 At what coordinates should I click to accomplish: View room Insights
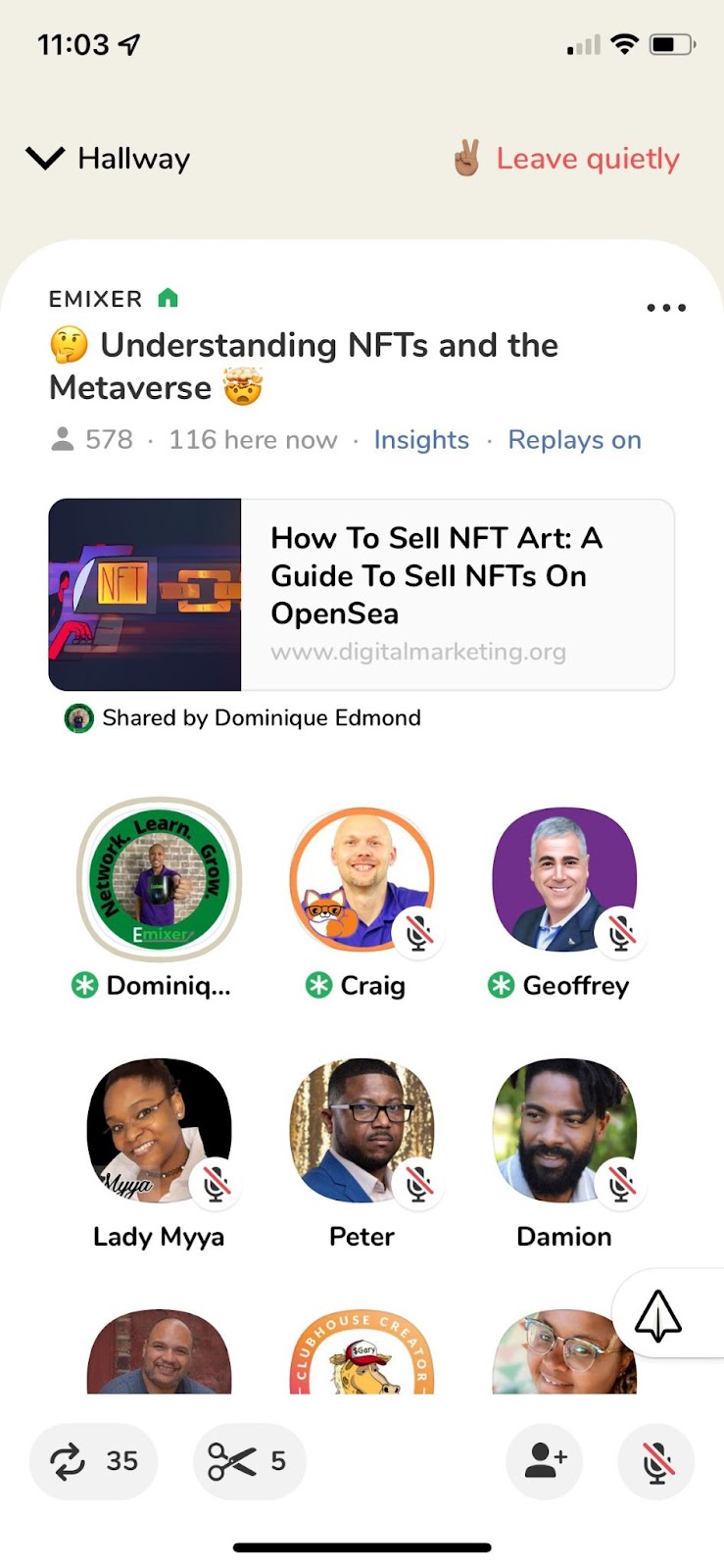coord(421,440)
